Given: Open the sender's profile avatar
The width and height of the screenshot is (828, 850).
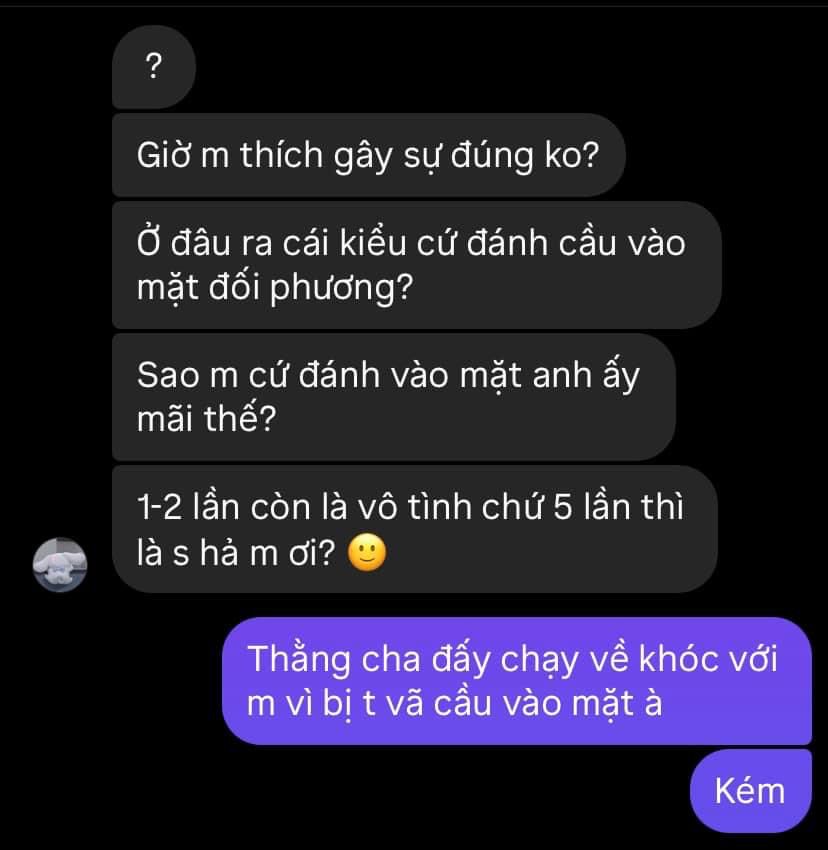Looking at the screenshot, I should pos(62,564).
